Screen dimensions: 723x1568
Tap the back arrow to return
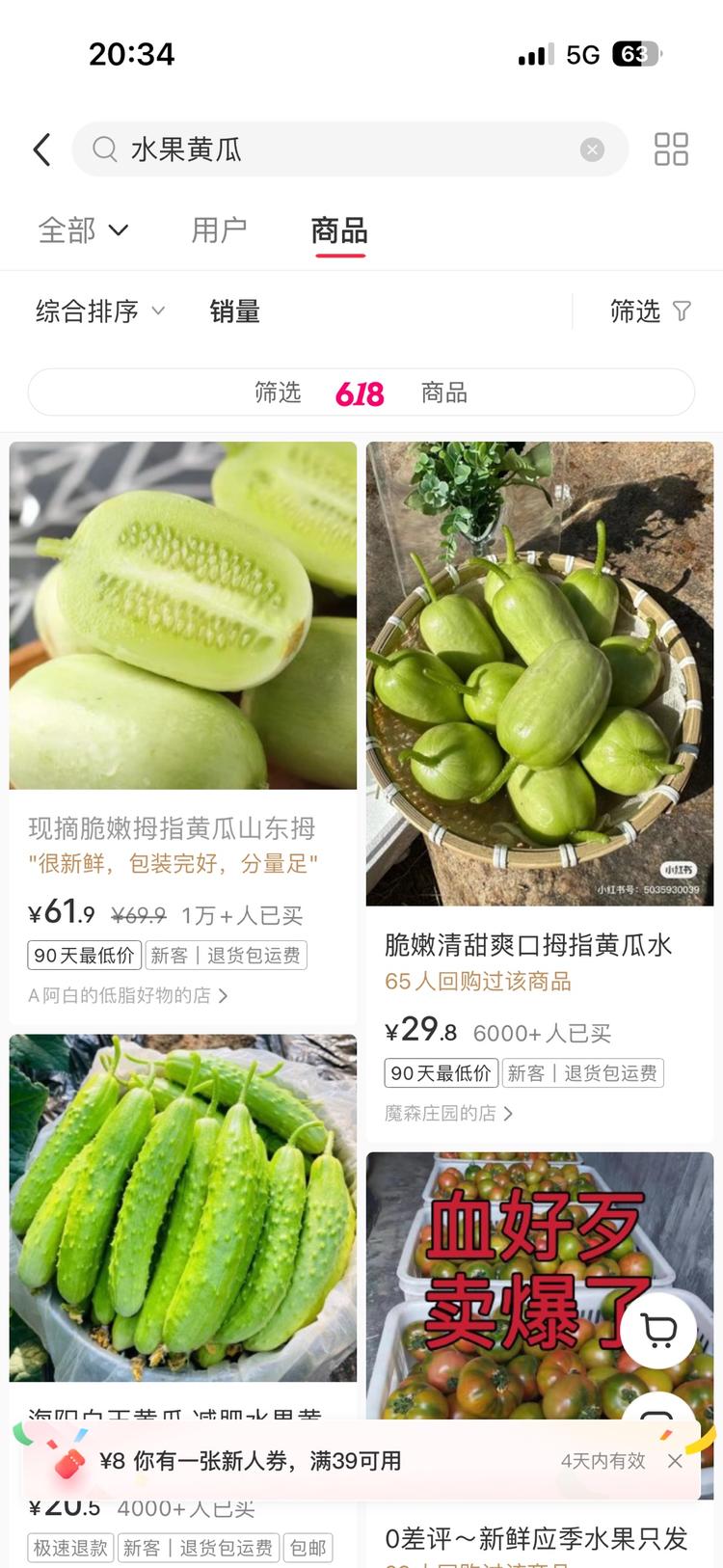pyautogui.click(x=40, y=149)
